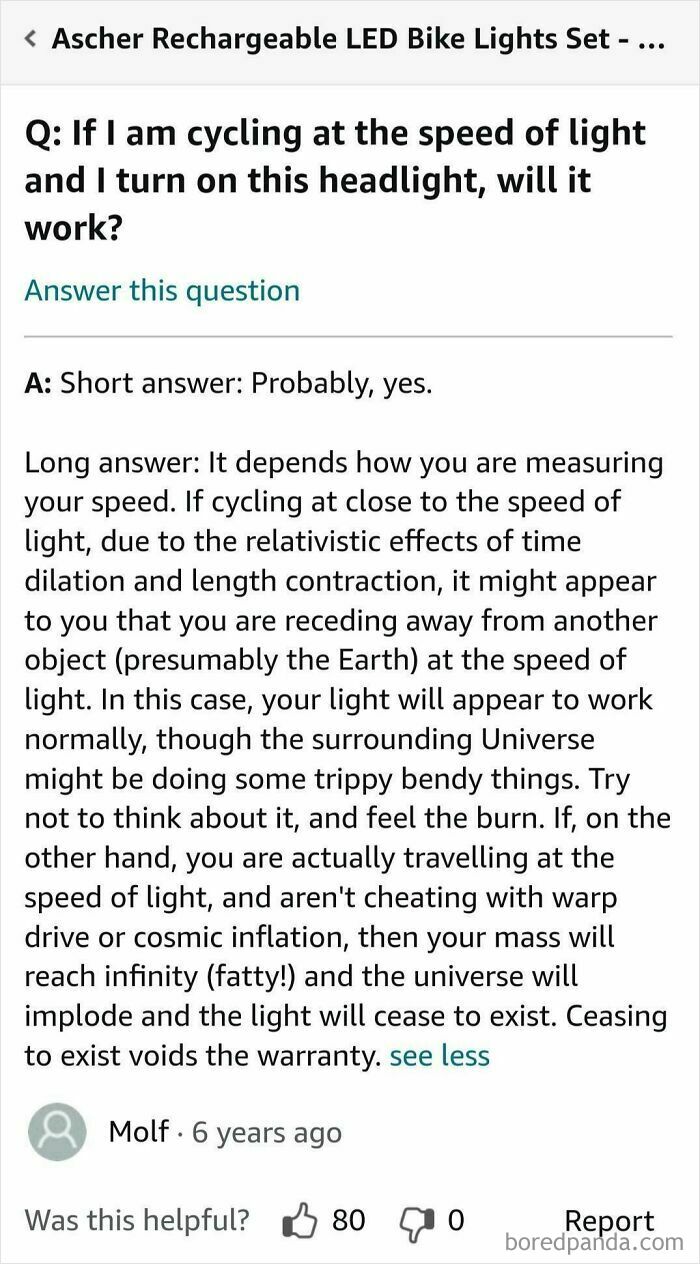The width and height of the screenshot is (700, 1264).
Task: Report Molf's answer
Action: [609, 1221]
